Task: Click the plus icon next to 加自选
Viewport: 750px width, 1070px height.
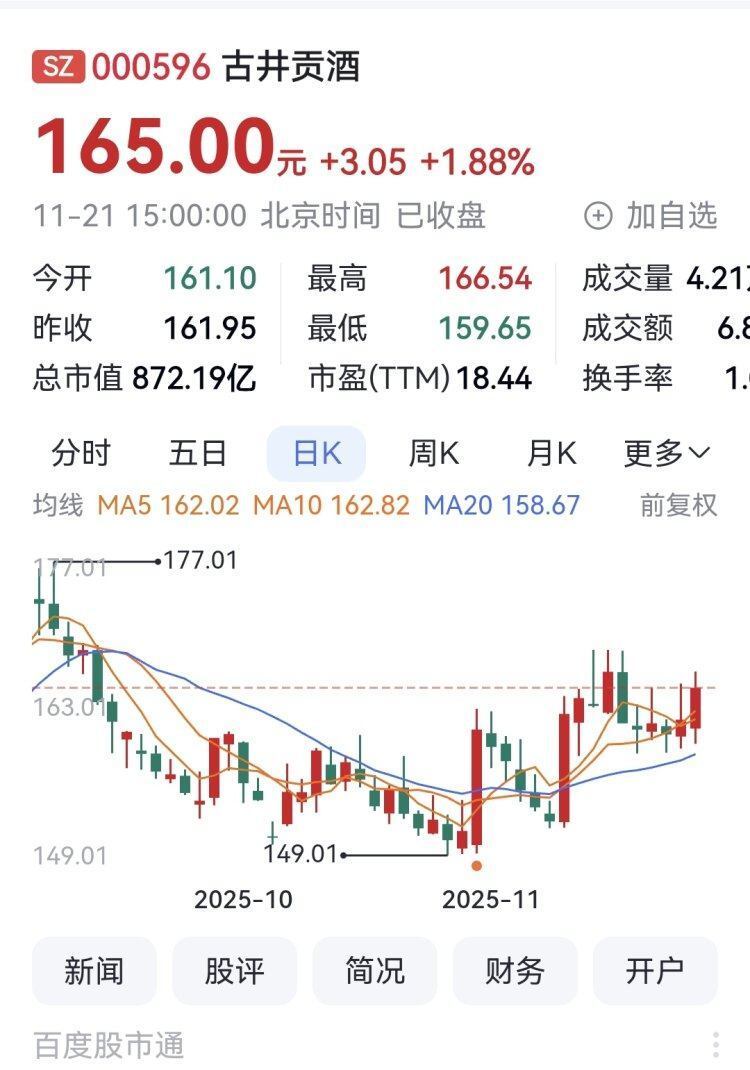Action: coord(599,215)
